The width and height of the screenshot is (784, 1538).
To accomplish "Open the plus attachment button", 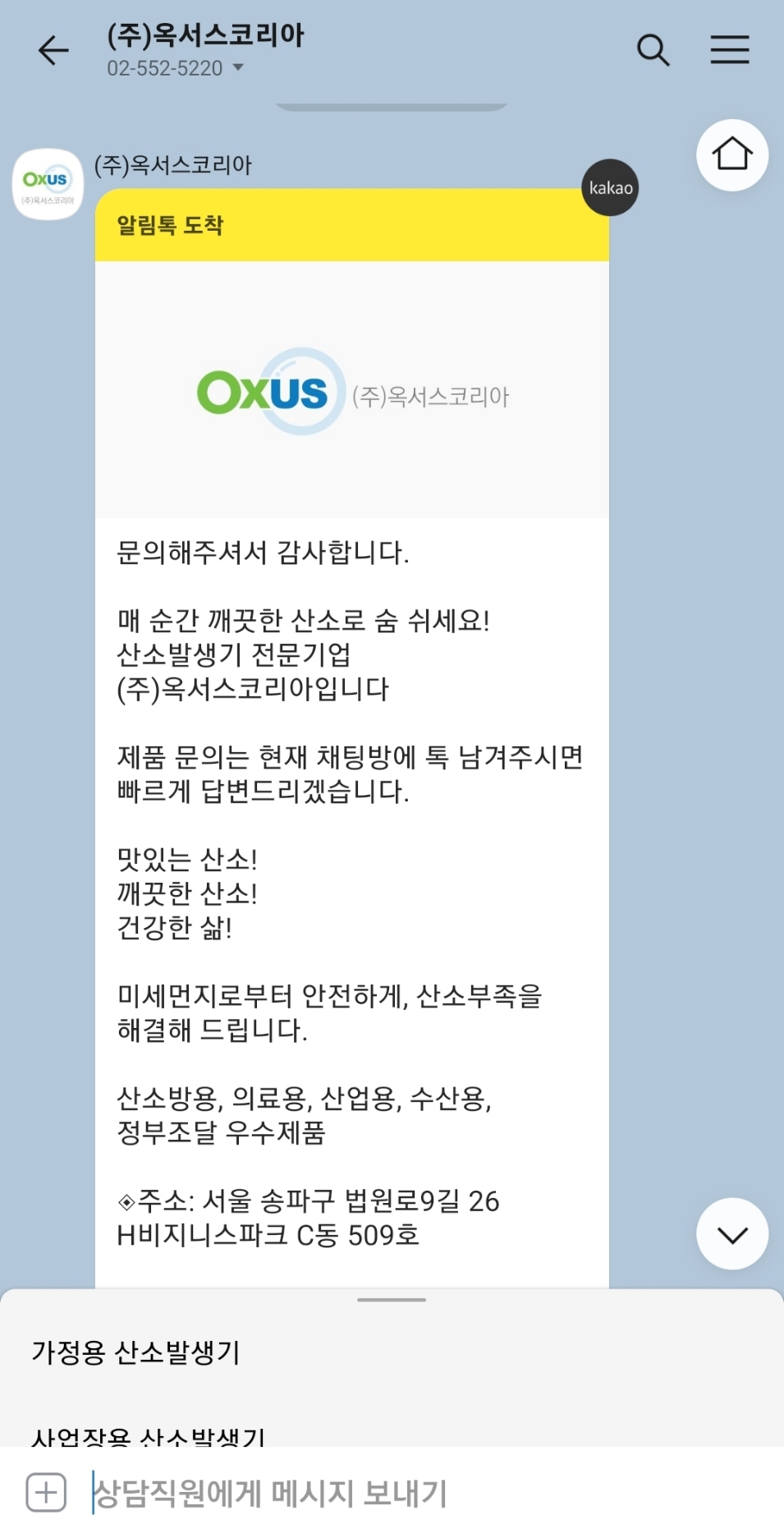I will click(46, 1492).
